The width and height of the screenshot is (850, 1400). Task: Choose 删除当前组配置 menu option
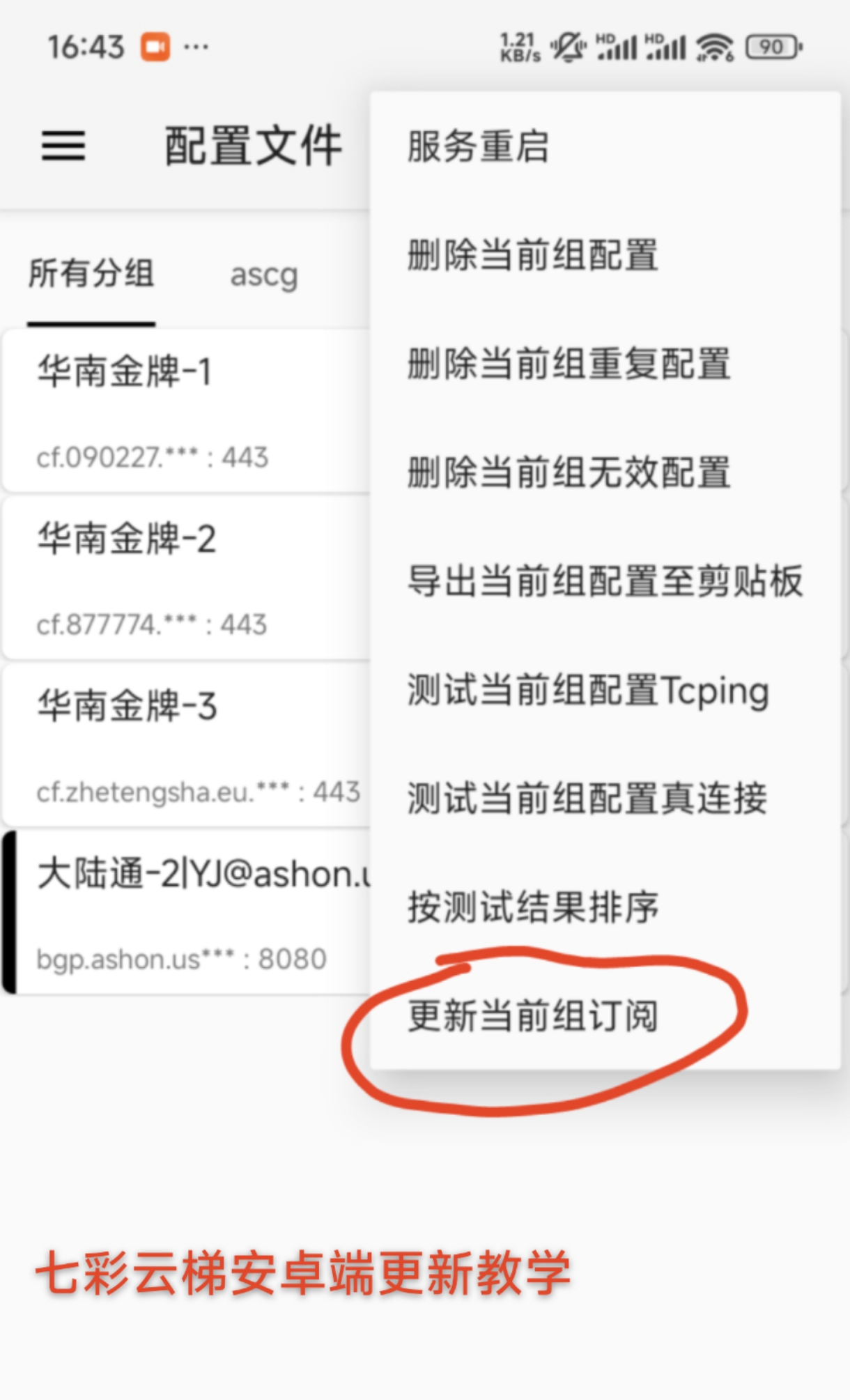point(533,255)
